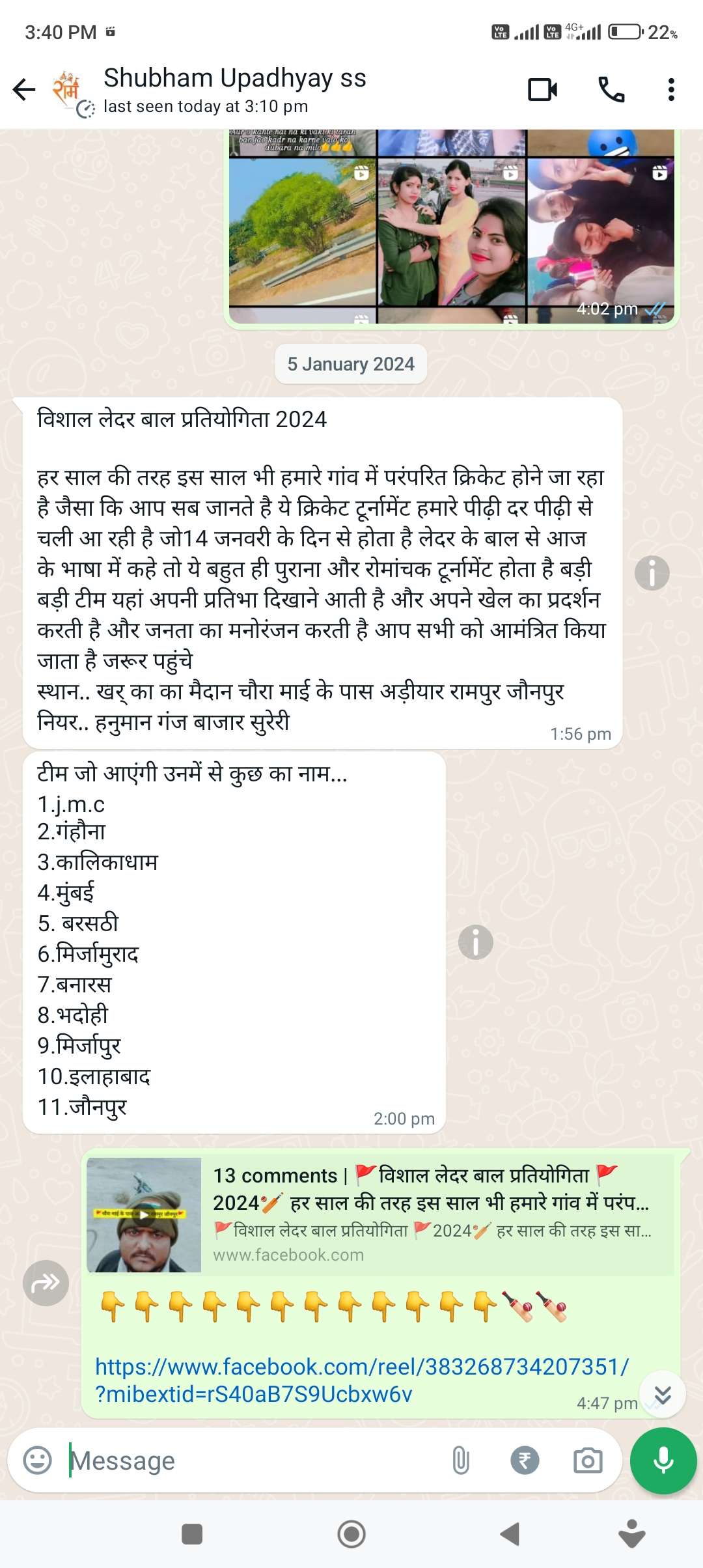The width and height of the screenshot is (703, 1568).
Task: Open the chat overflow menu
Action: [x=671, y=90]
